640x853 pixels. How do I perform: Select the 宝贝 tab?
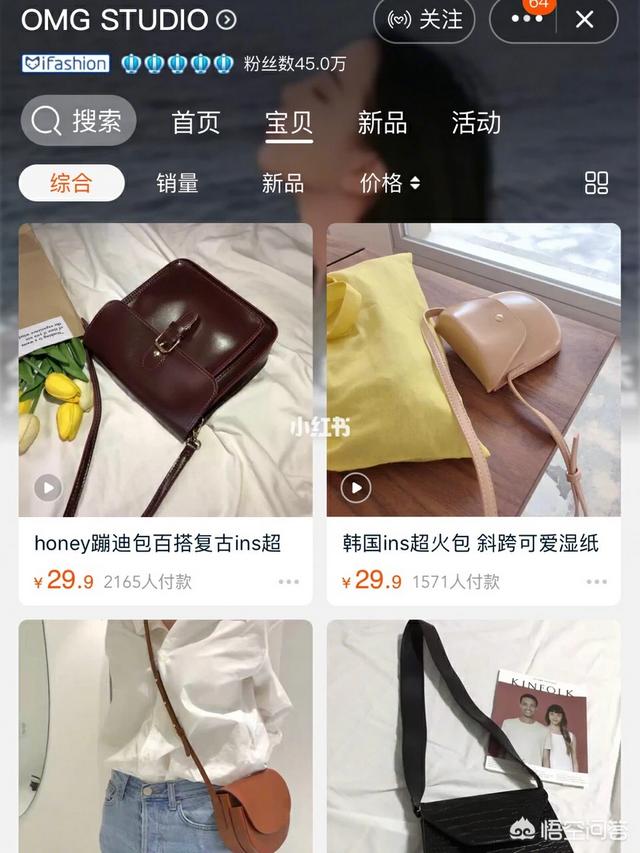[x=288, y=123]
